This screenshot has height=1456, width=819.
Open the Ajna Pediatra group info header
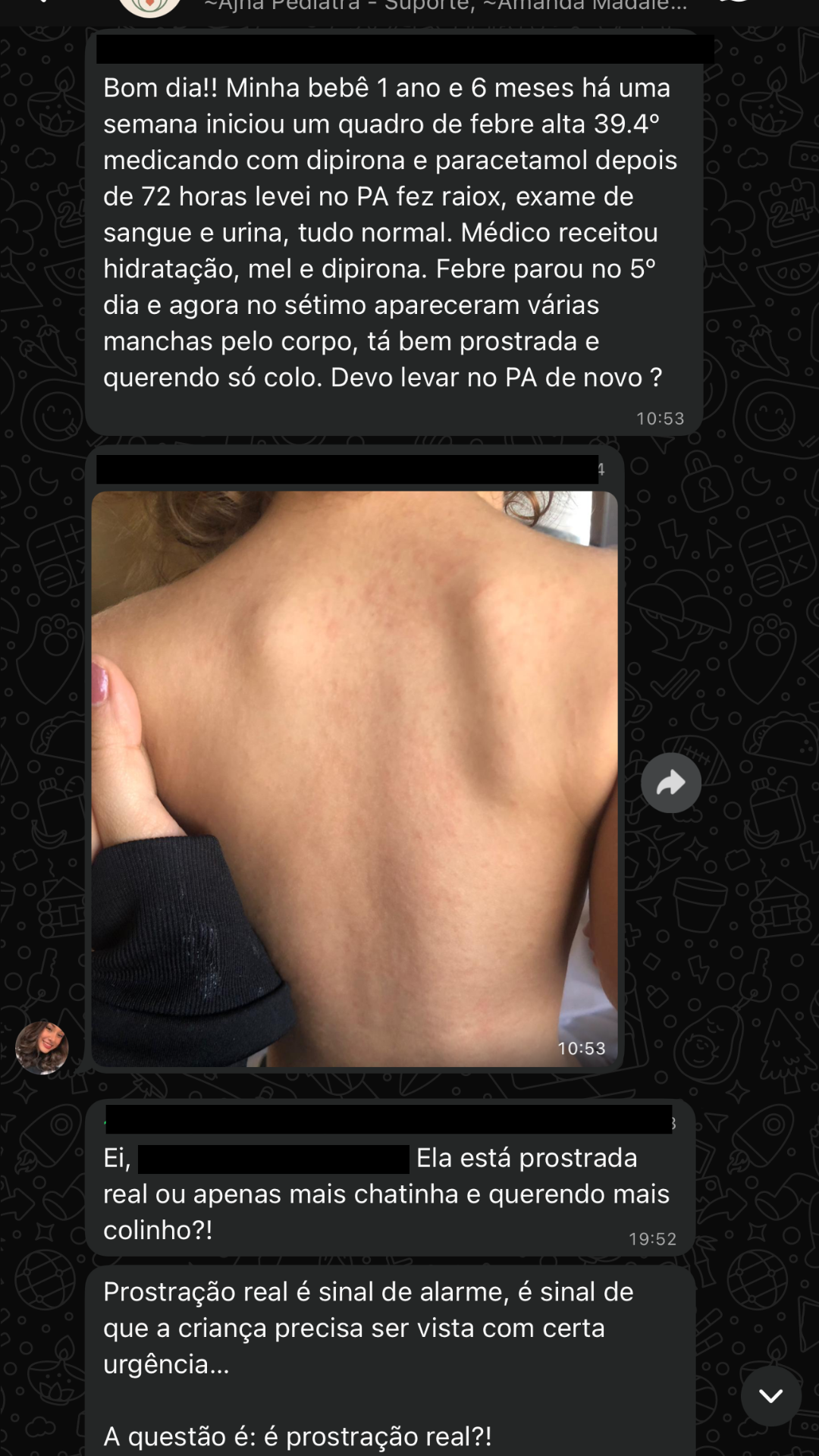(x=444, y=6)
